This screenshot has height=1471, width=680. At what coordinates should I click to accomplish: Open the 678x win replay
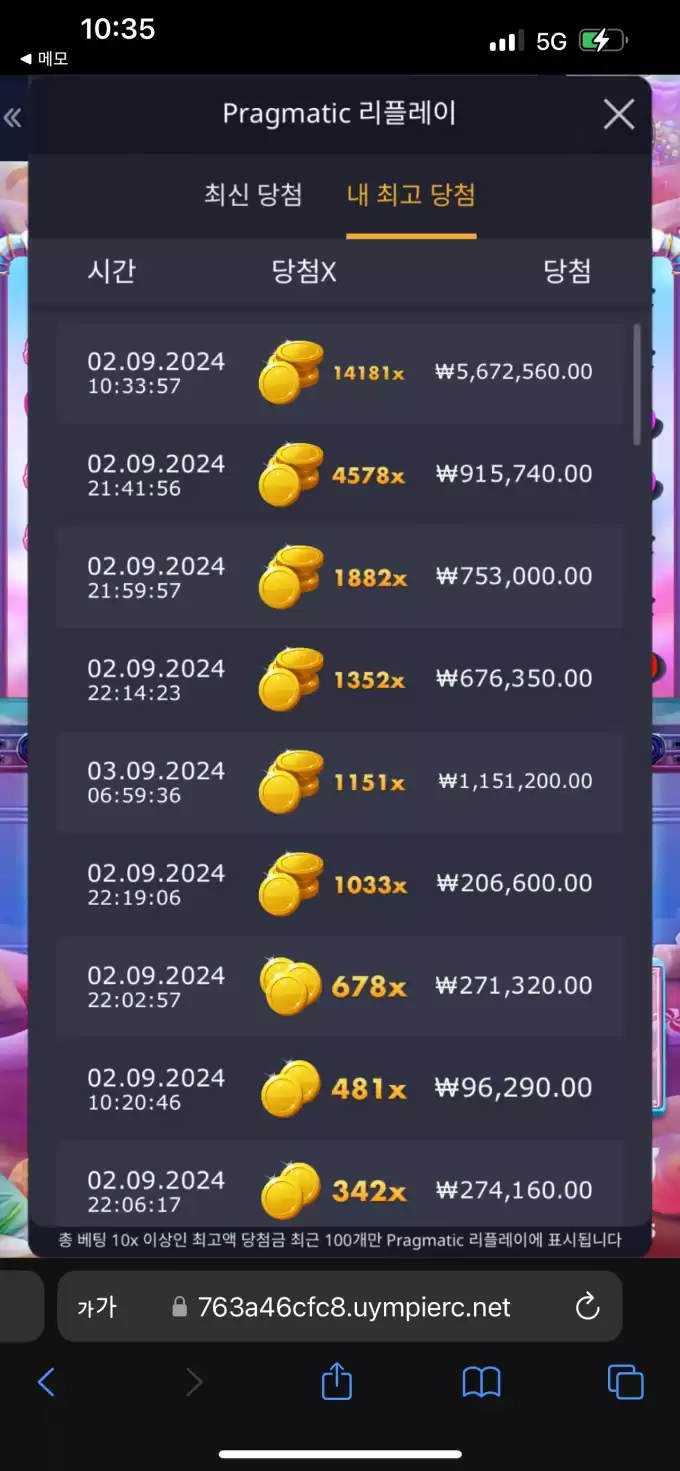tap(340, 986)
